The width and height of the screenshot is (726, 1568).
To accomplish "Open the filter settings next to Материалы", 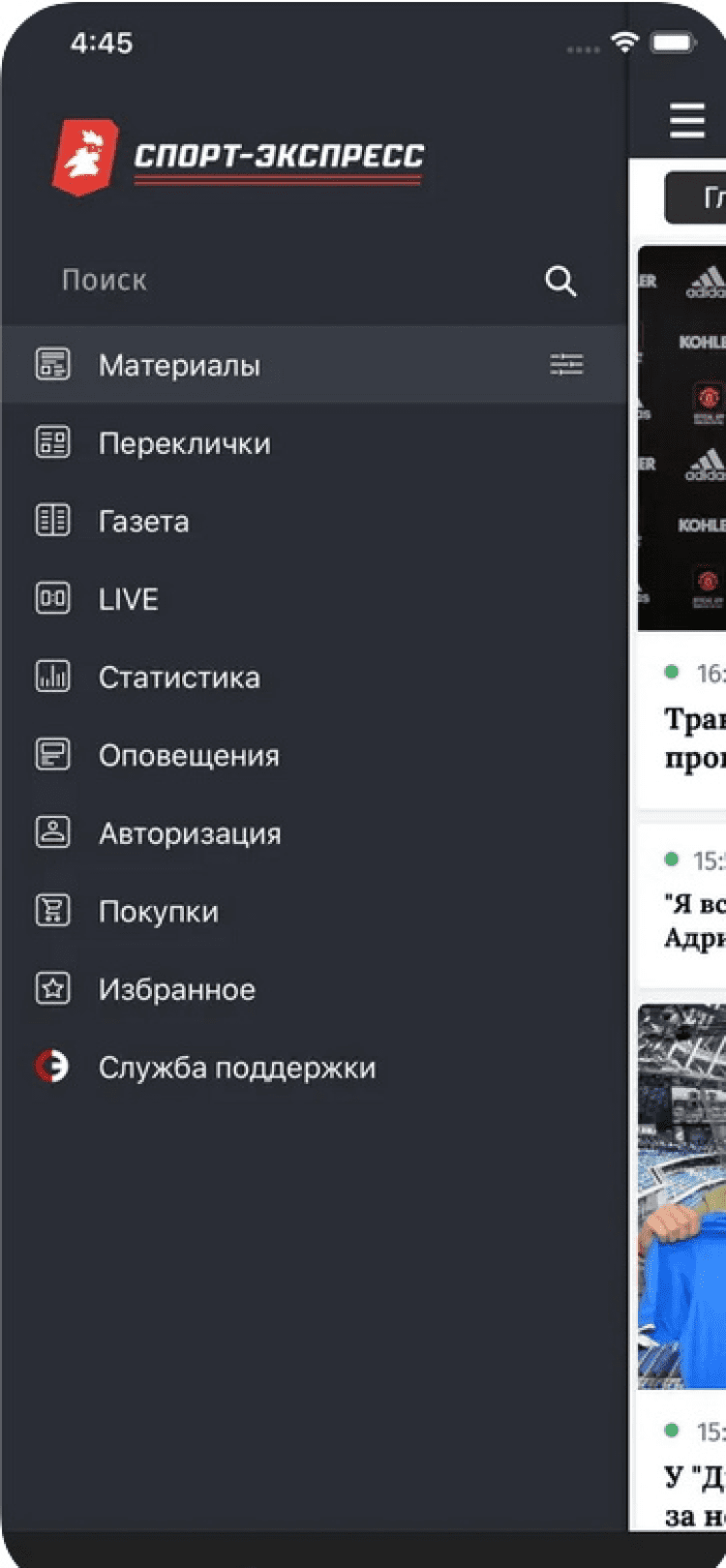I will tap(566, 365).
